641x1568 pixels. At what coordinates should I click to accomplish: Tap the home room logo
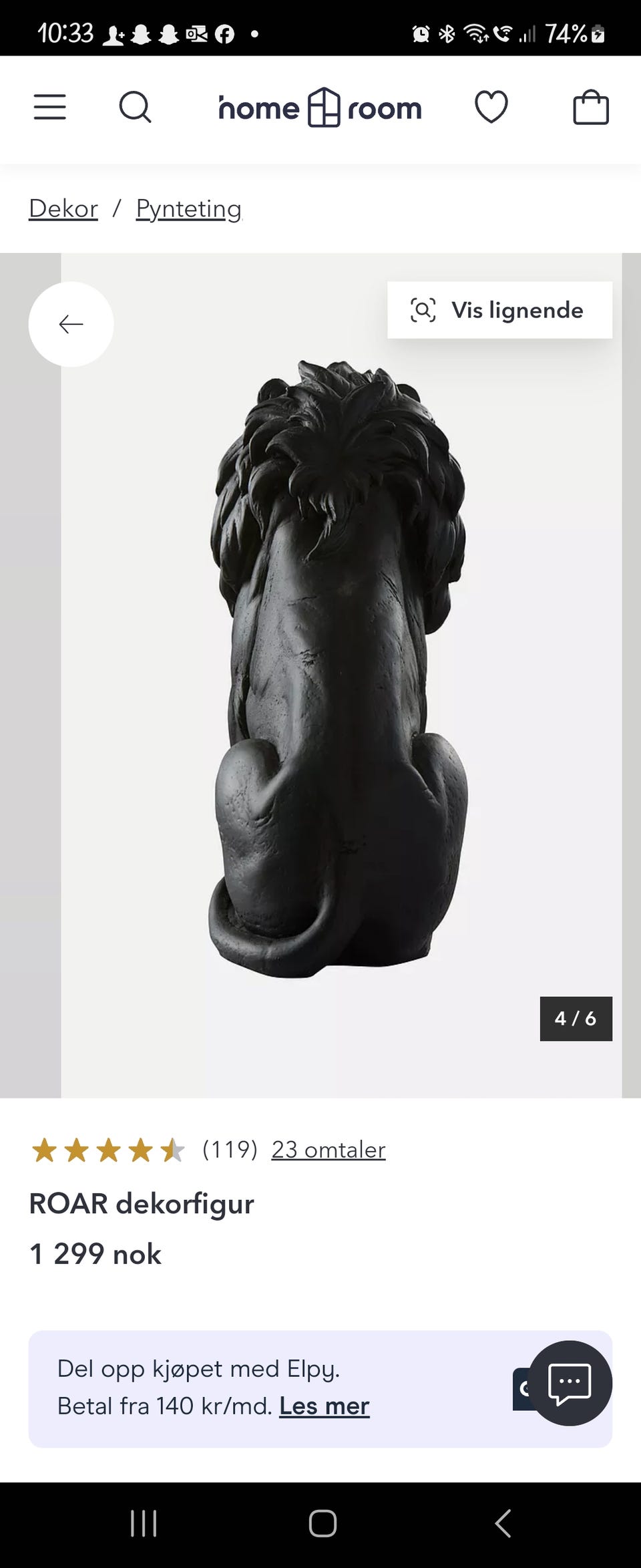point(319,108)
